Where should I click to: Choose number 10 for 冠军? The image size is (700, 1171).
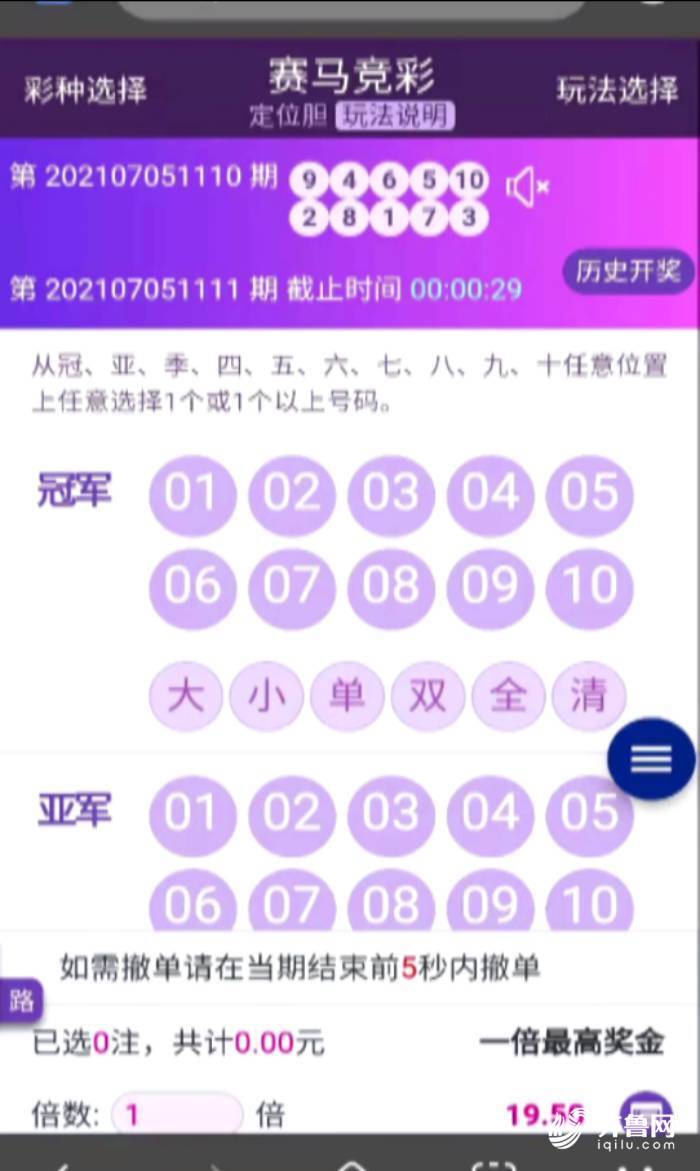pos(589,587)
